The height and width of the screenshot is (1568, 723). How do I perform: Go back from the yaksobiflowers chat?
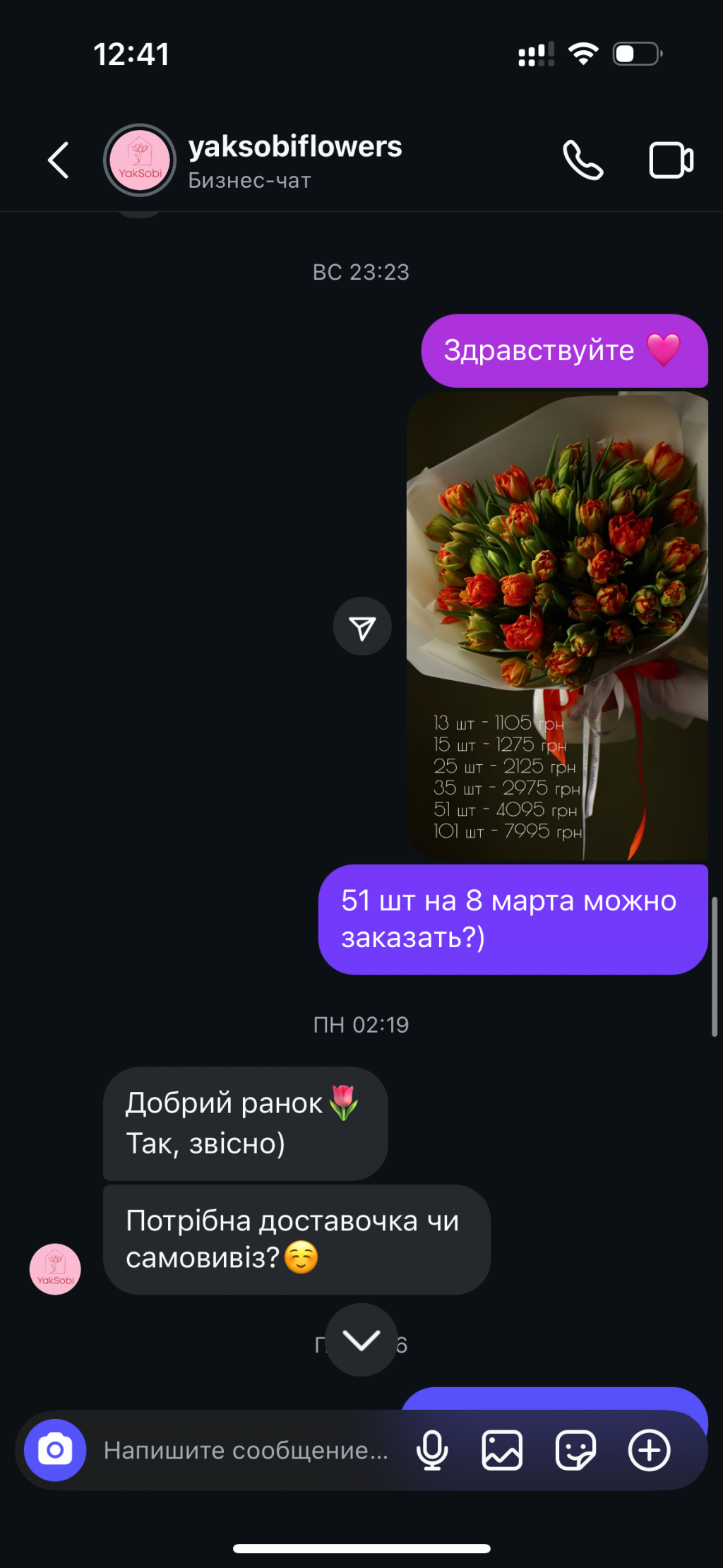click(x=59, y=160)
